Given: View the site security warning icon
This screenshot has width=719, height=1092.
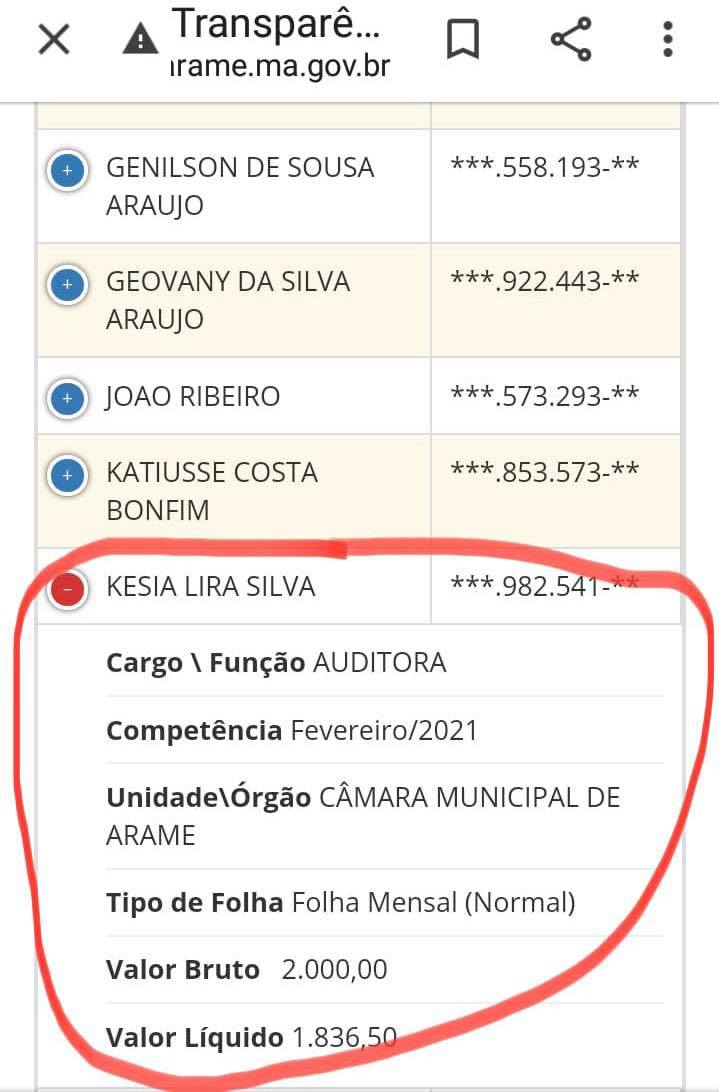Looking at the screenshot, I should (x=141, y=40).
